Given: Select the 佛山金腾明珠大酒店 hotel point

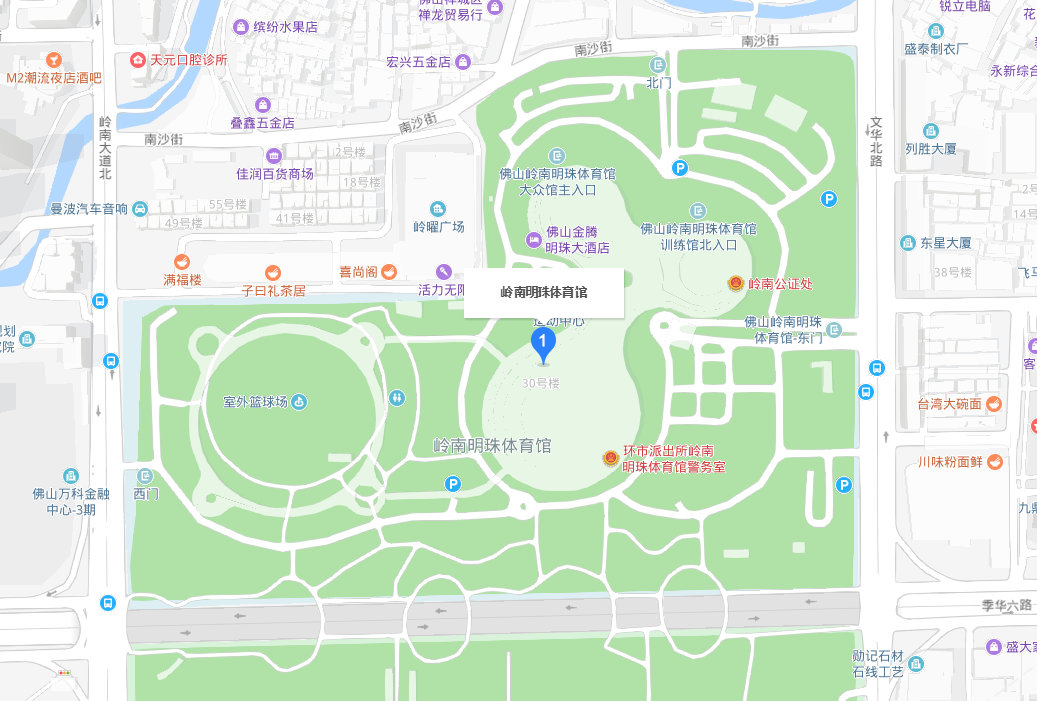Looking at the screenshot, I should (x=534, y=240).
